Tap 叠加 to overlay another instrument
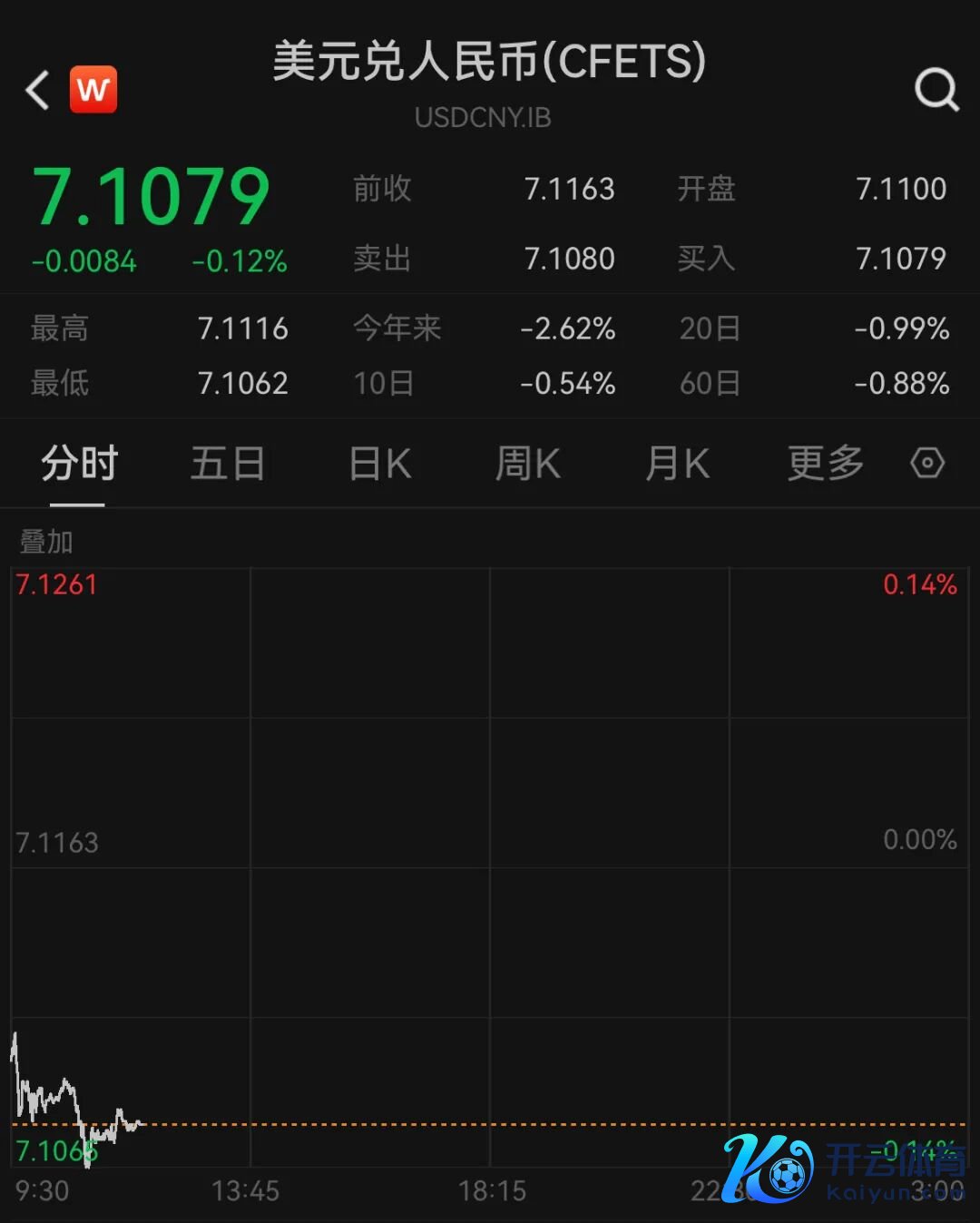Screen dimensions: 980x1223 tap(46, 542)
